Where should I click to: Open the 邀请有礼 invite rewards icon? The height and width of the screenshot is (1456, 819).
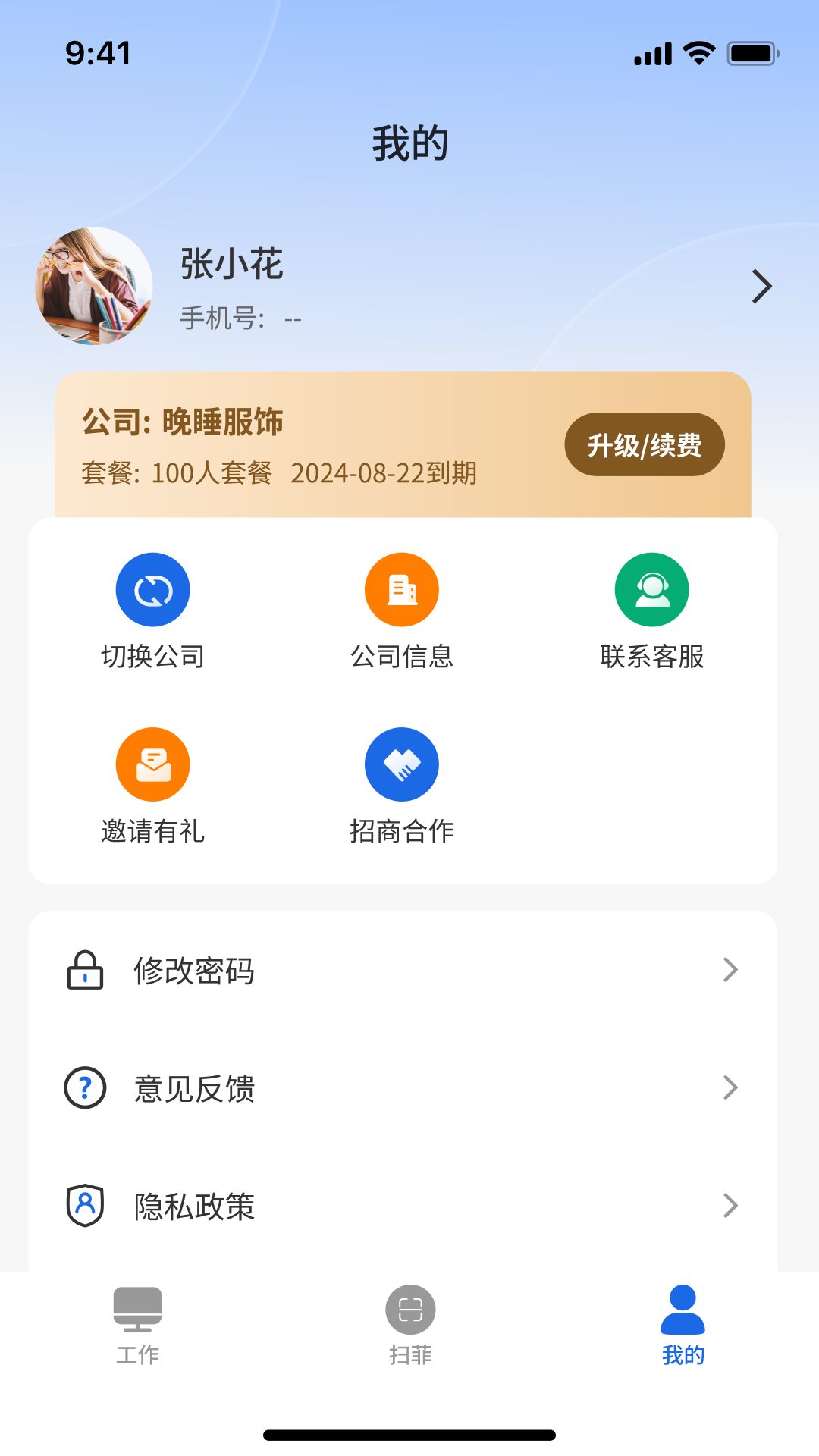click(x=152, y=764)
